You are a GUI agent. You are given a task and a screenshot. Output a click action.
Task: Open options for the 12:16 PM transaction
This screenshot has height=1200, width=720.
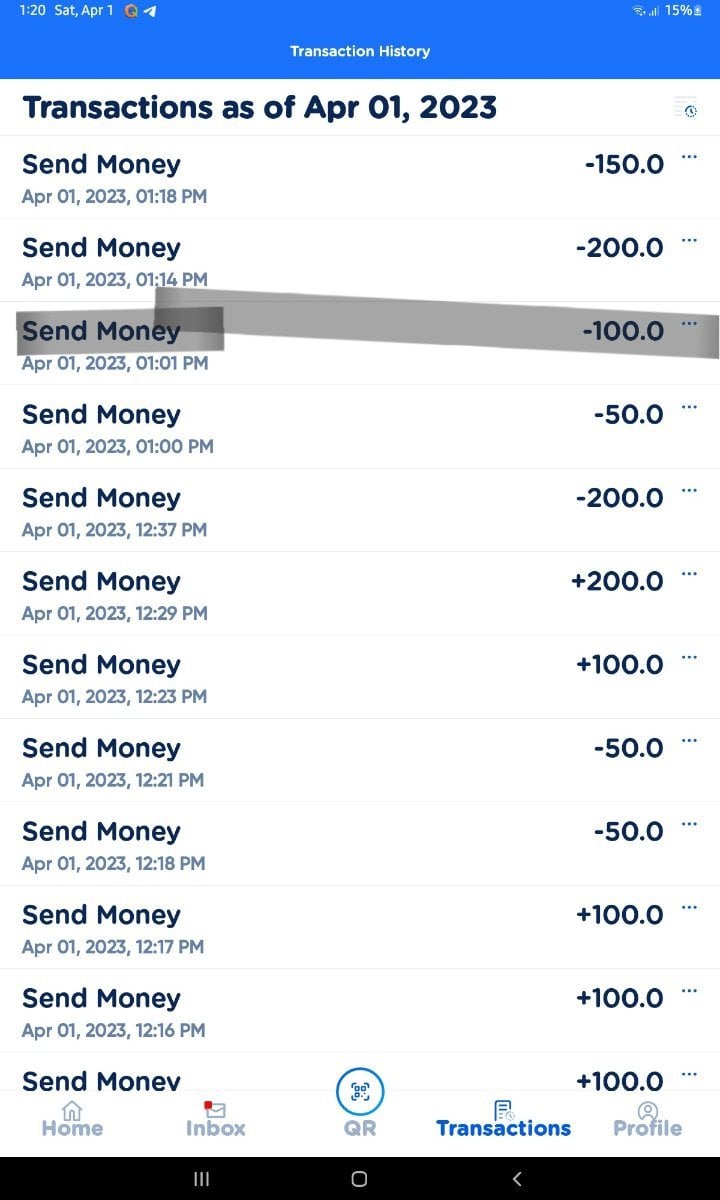pyautogui.click(x=688, y=992)
